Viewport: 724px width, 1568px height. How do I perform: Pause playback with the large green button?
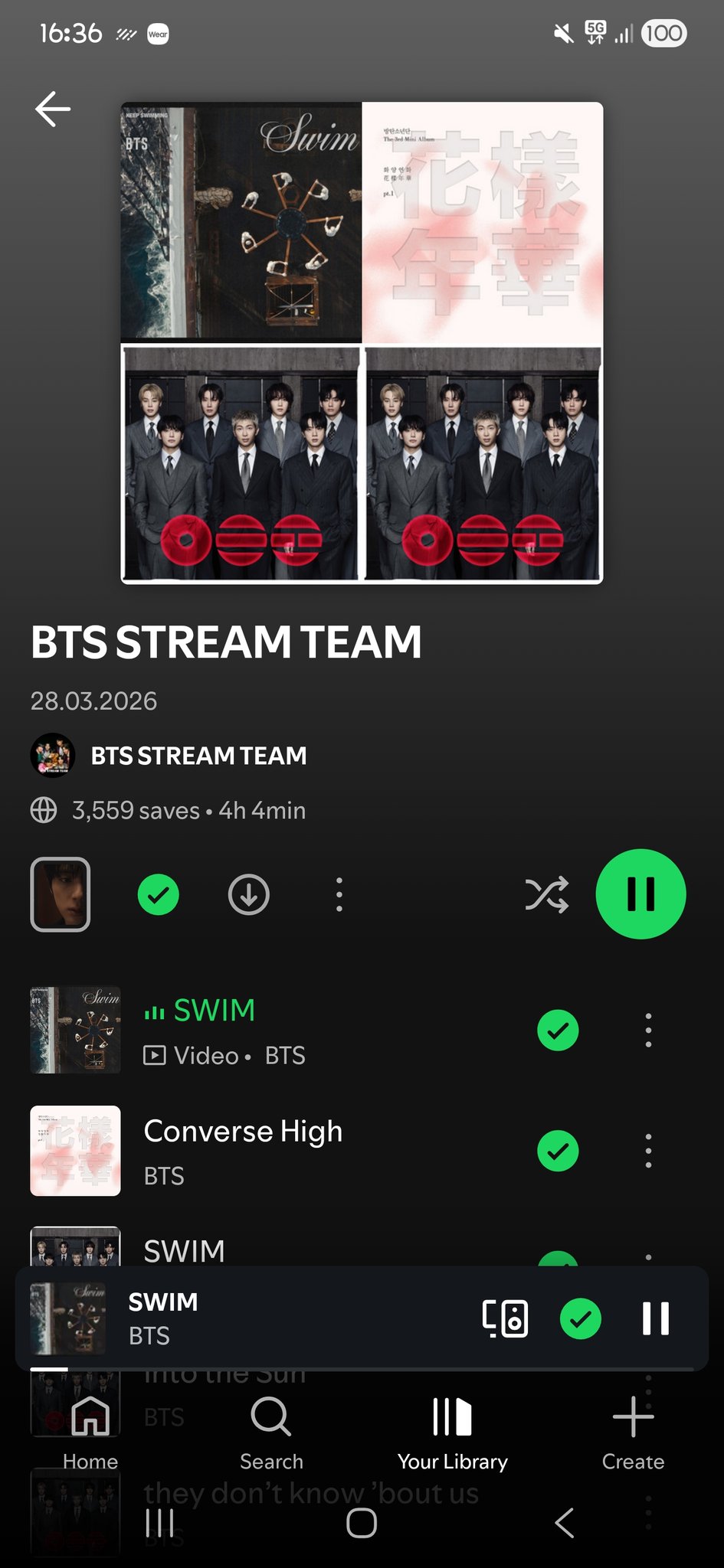(x=640, y=894)
